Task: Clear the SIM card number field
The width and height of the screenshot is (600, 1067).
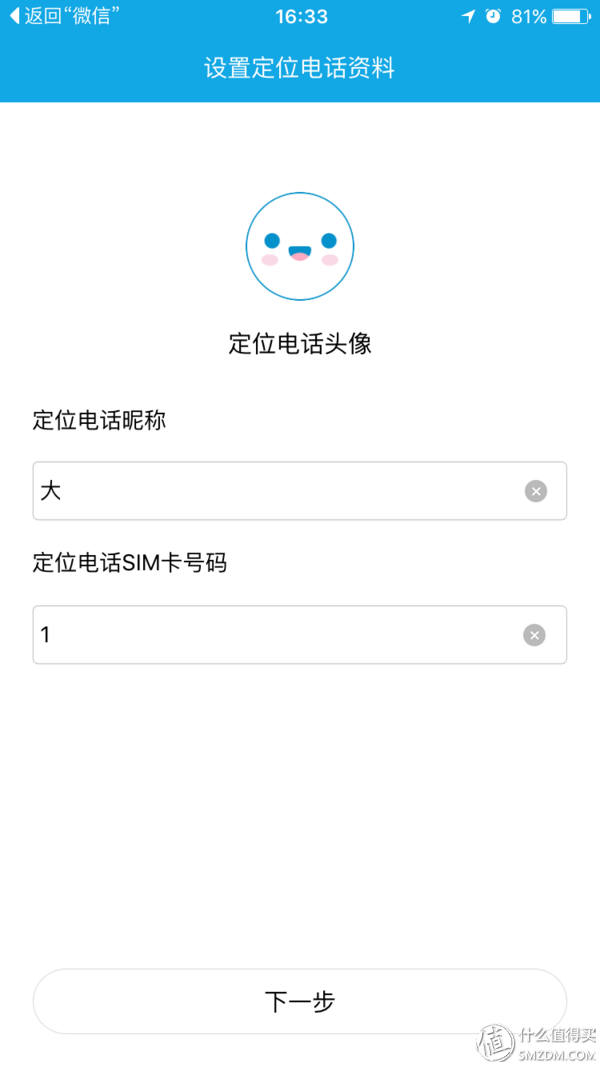Action: (535, 635)
